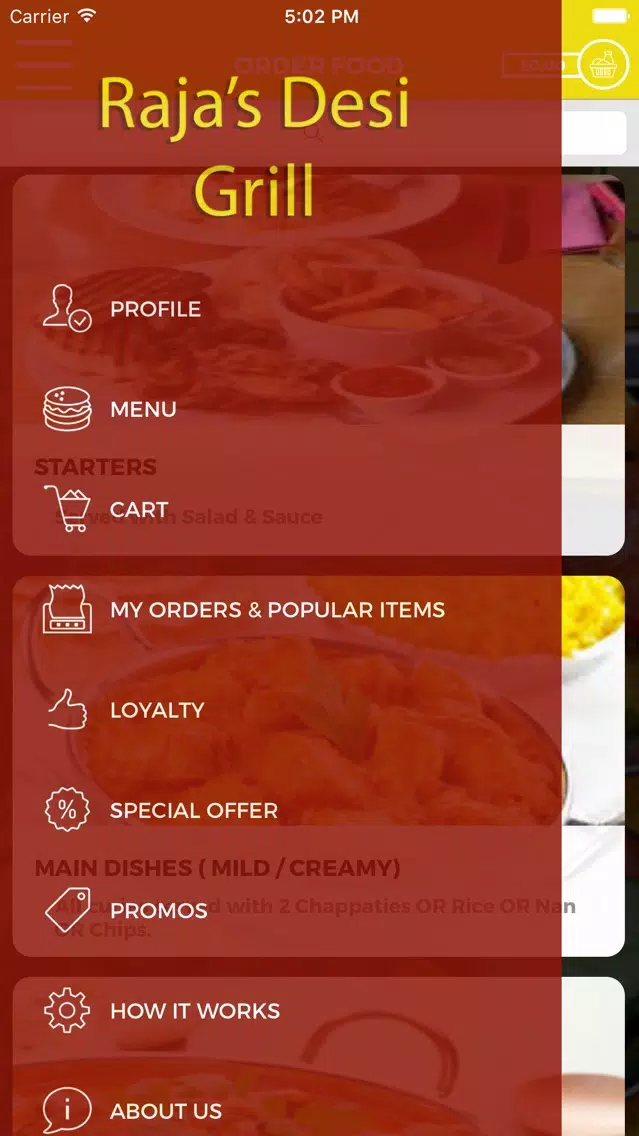The image size is (639, 1136).
Task: Tap the basket icon in the top bar
Action: [x=603, y=66]
